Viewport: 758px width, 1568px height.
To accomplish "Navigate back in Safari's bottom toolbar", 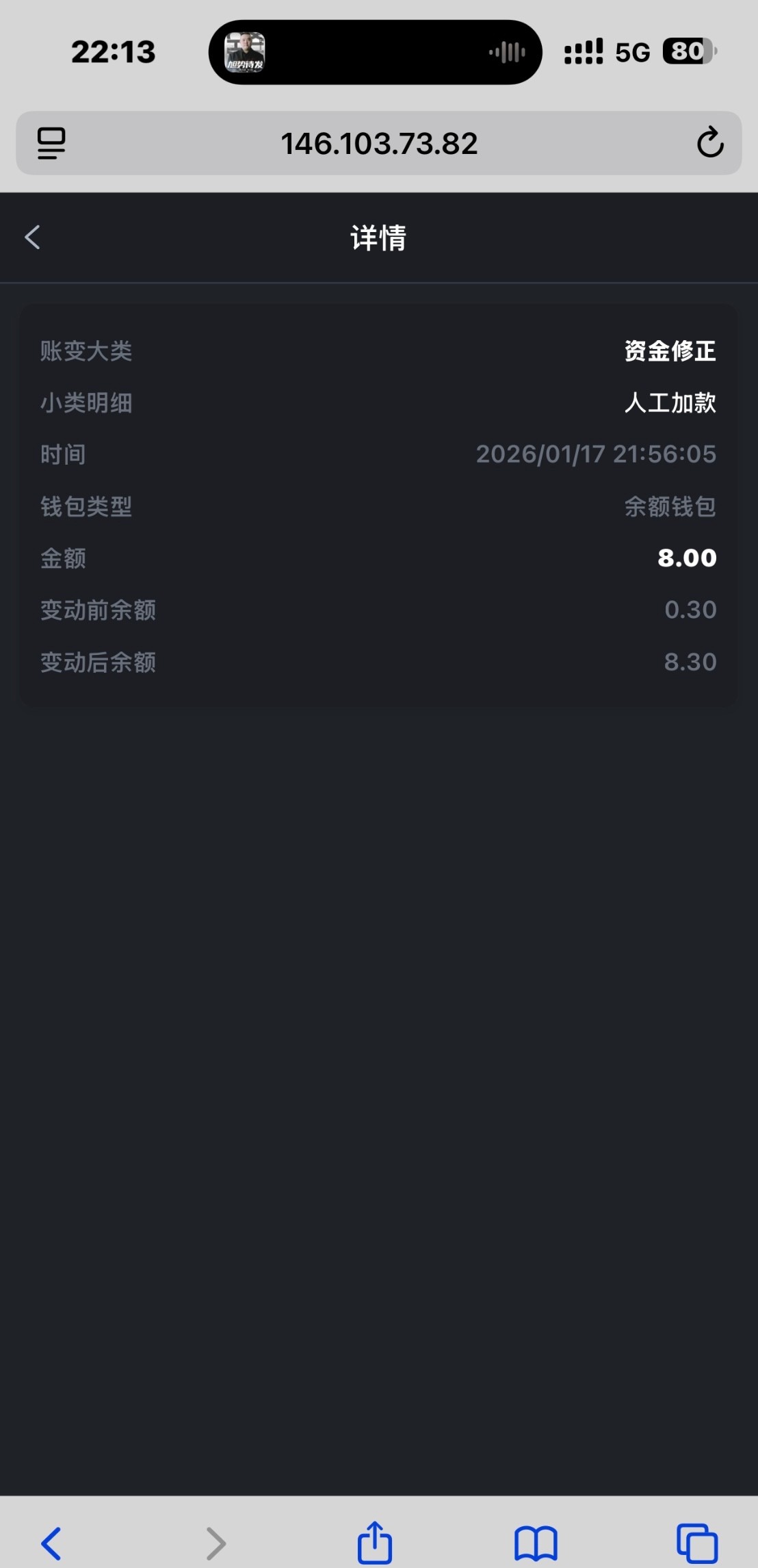I will pos(51,1543).
